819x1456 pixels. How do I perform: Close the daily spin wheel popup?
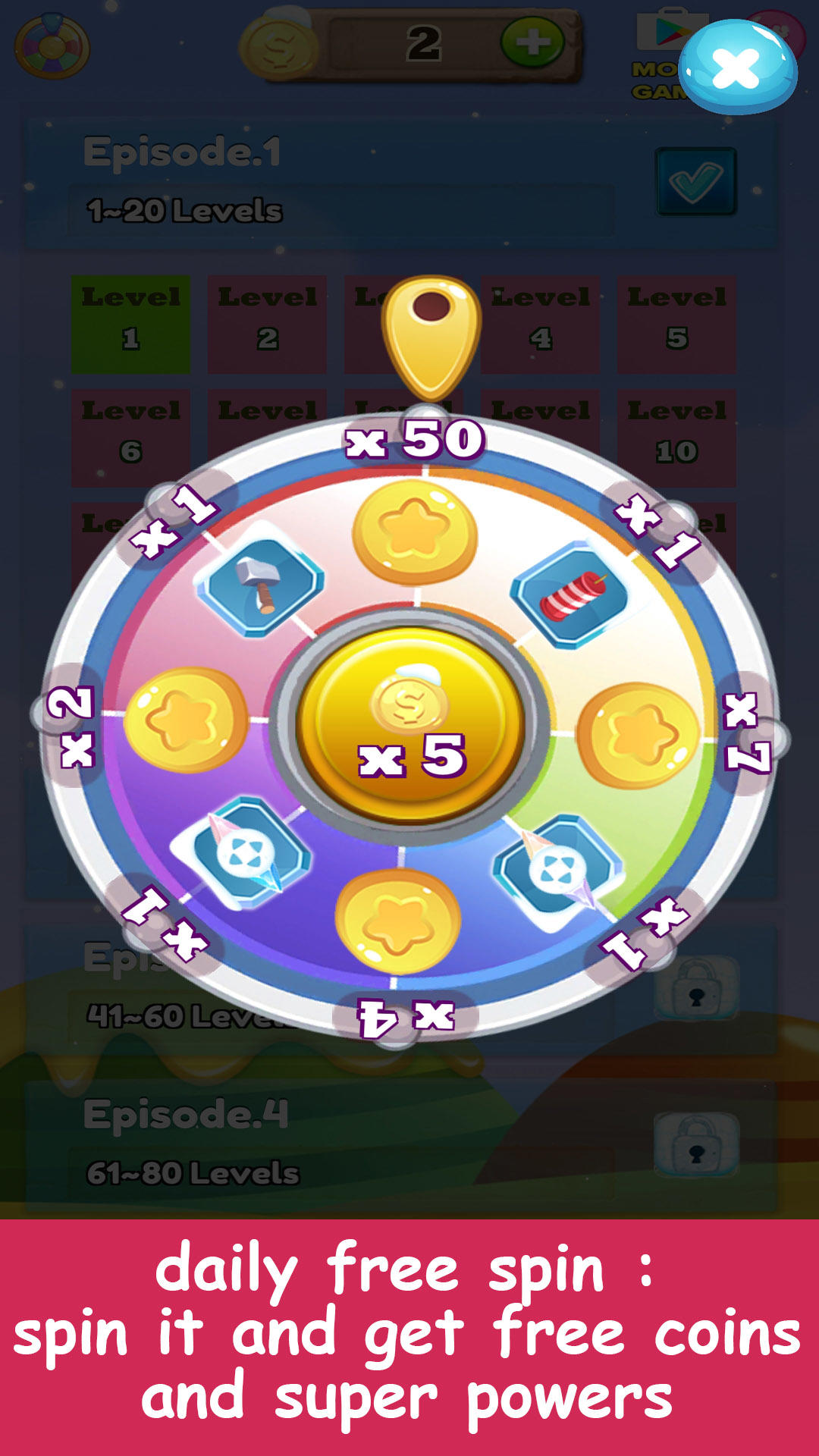[737, 67]
